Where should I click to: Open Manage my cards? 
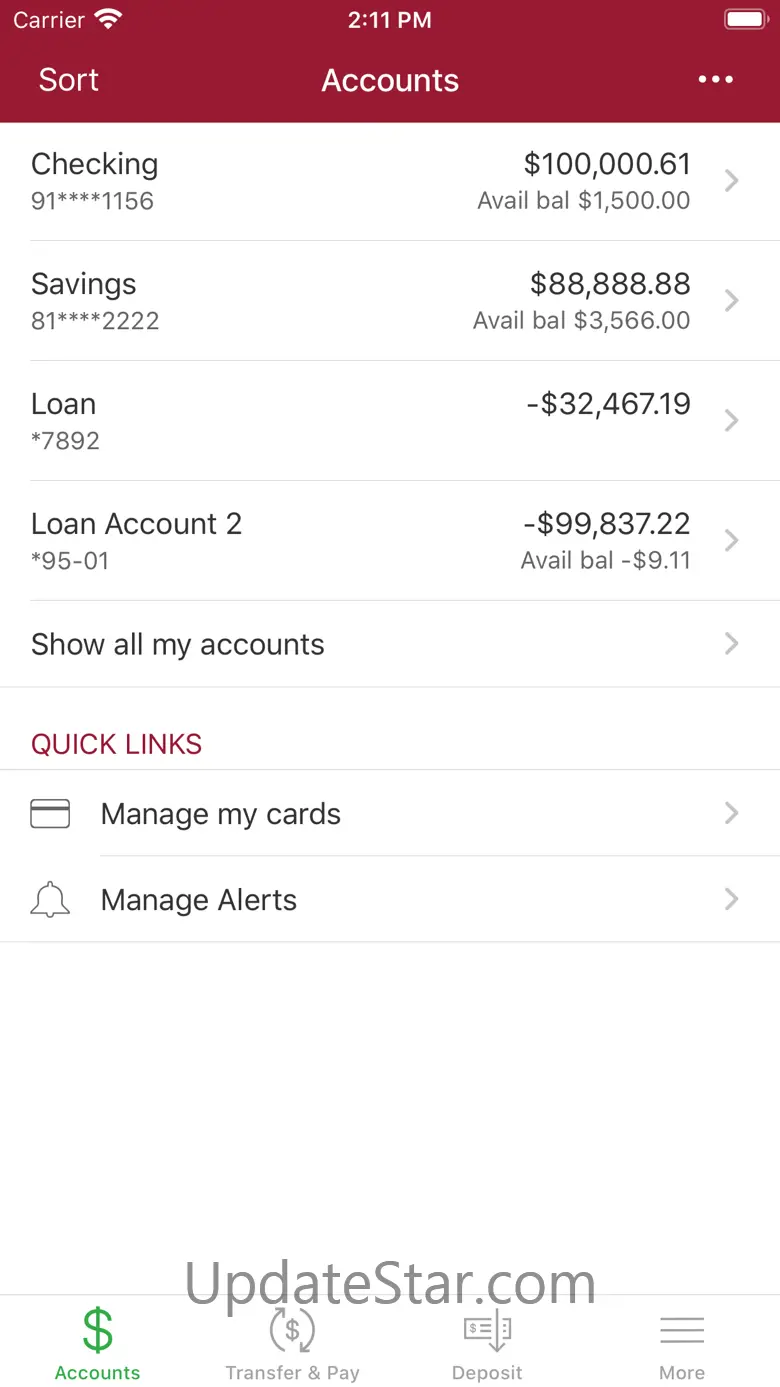[390, 814]
